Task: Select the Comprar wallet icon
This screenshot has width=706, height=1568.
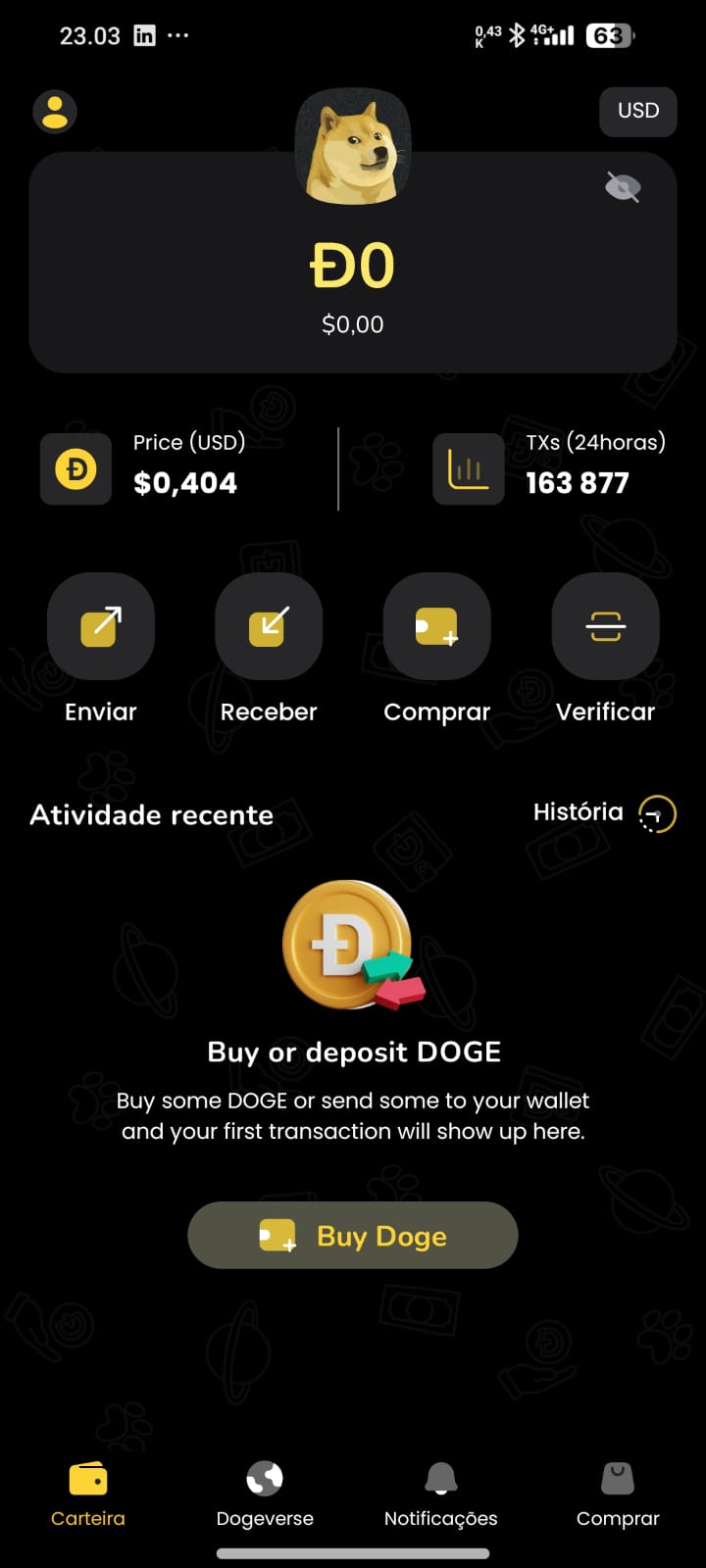Action: [436, 626]
